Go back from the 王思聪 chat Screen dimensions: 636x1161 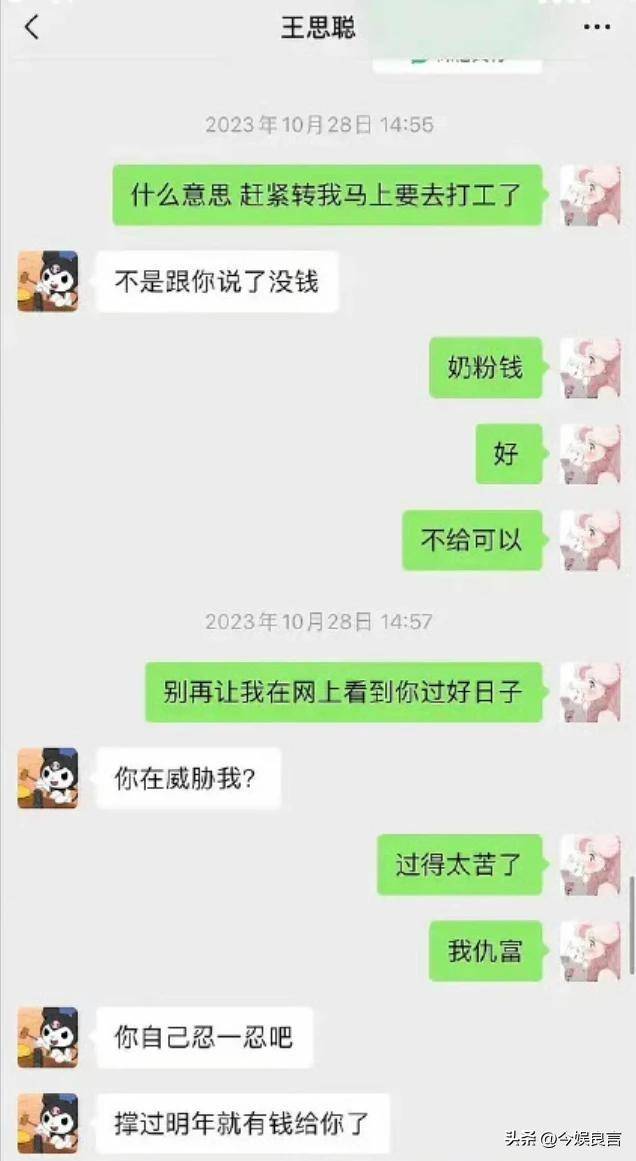click(x=32, y=27)
